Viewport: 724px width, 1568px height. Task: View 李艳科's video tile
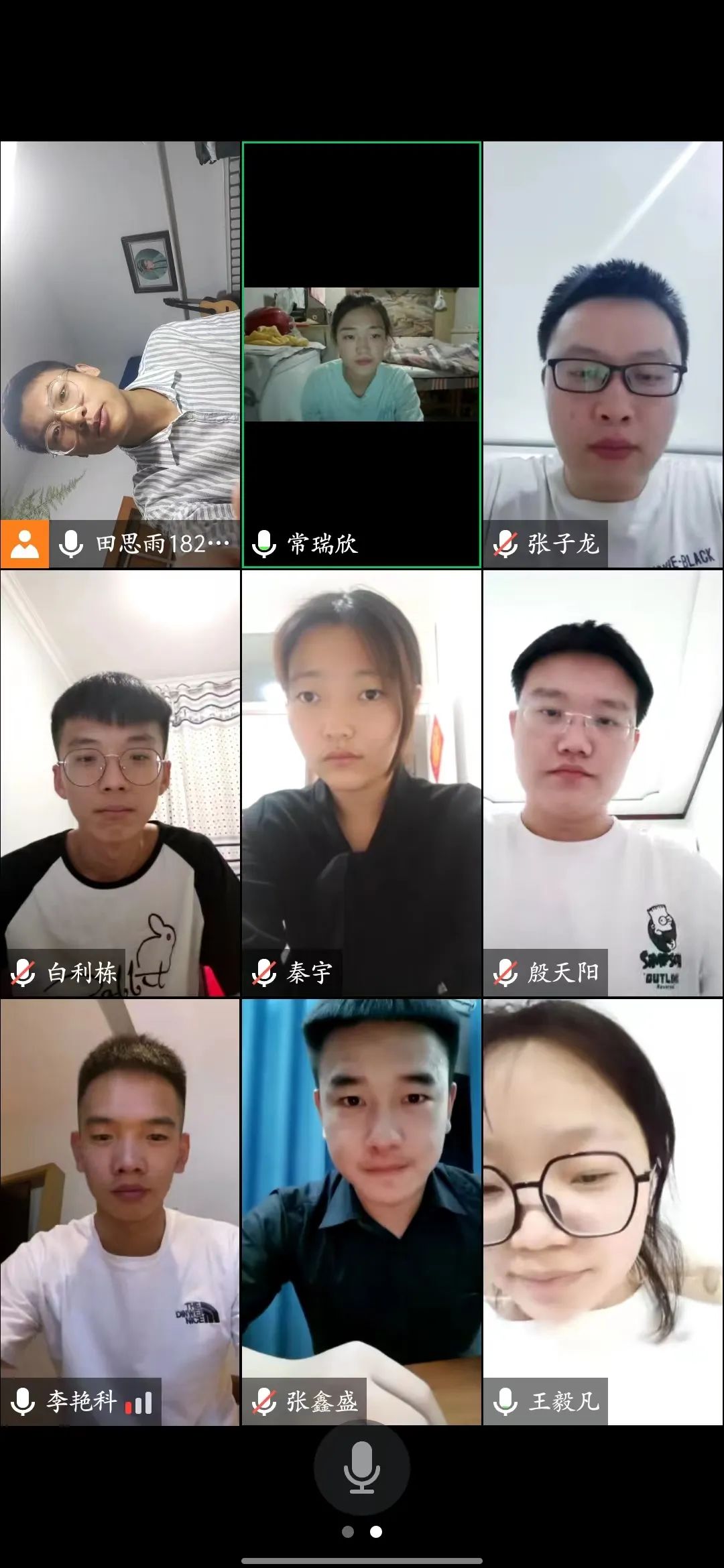[120, 1212]
